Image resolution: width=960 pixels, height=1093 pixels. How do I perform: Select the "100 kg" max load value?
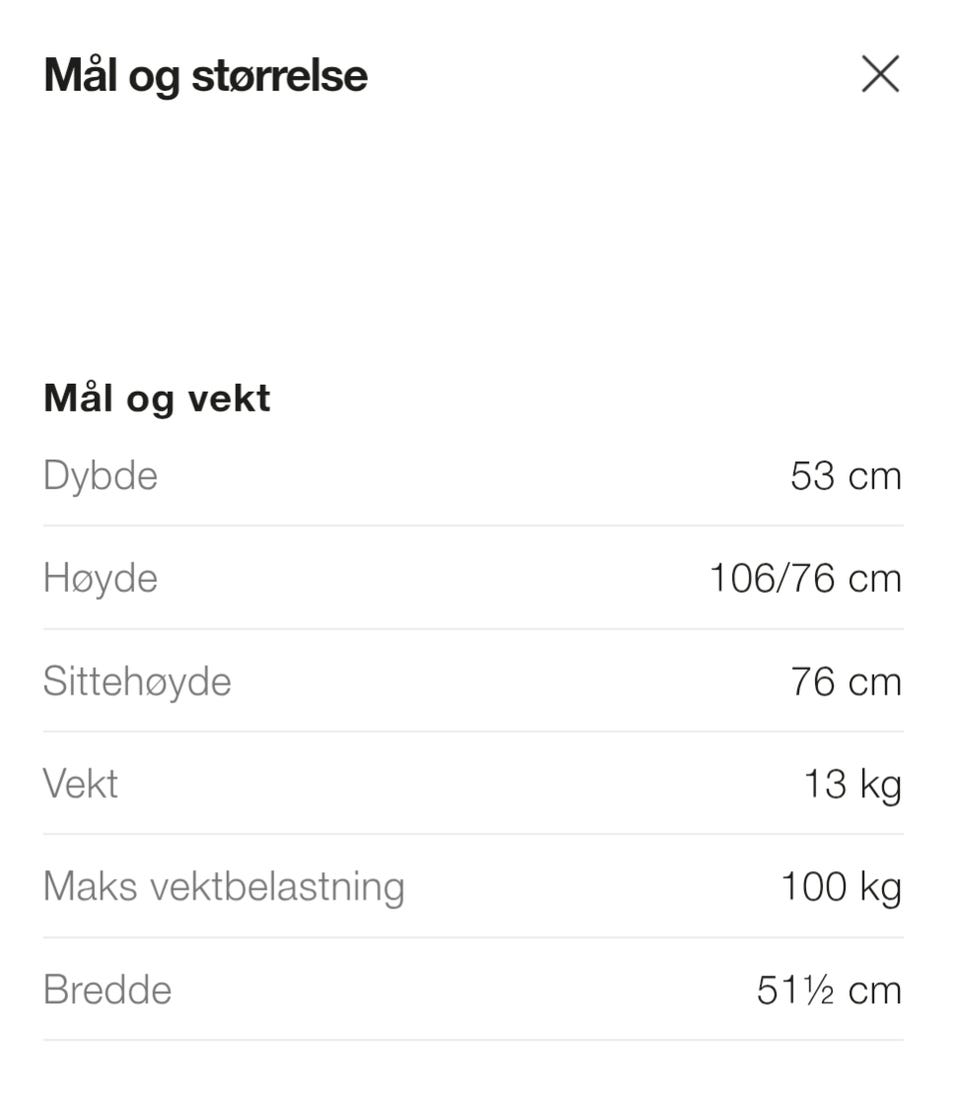tap(840, 886)
